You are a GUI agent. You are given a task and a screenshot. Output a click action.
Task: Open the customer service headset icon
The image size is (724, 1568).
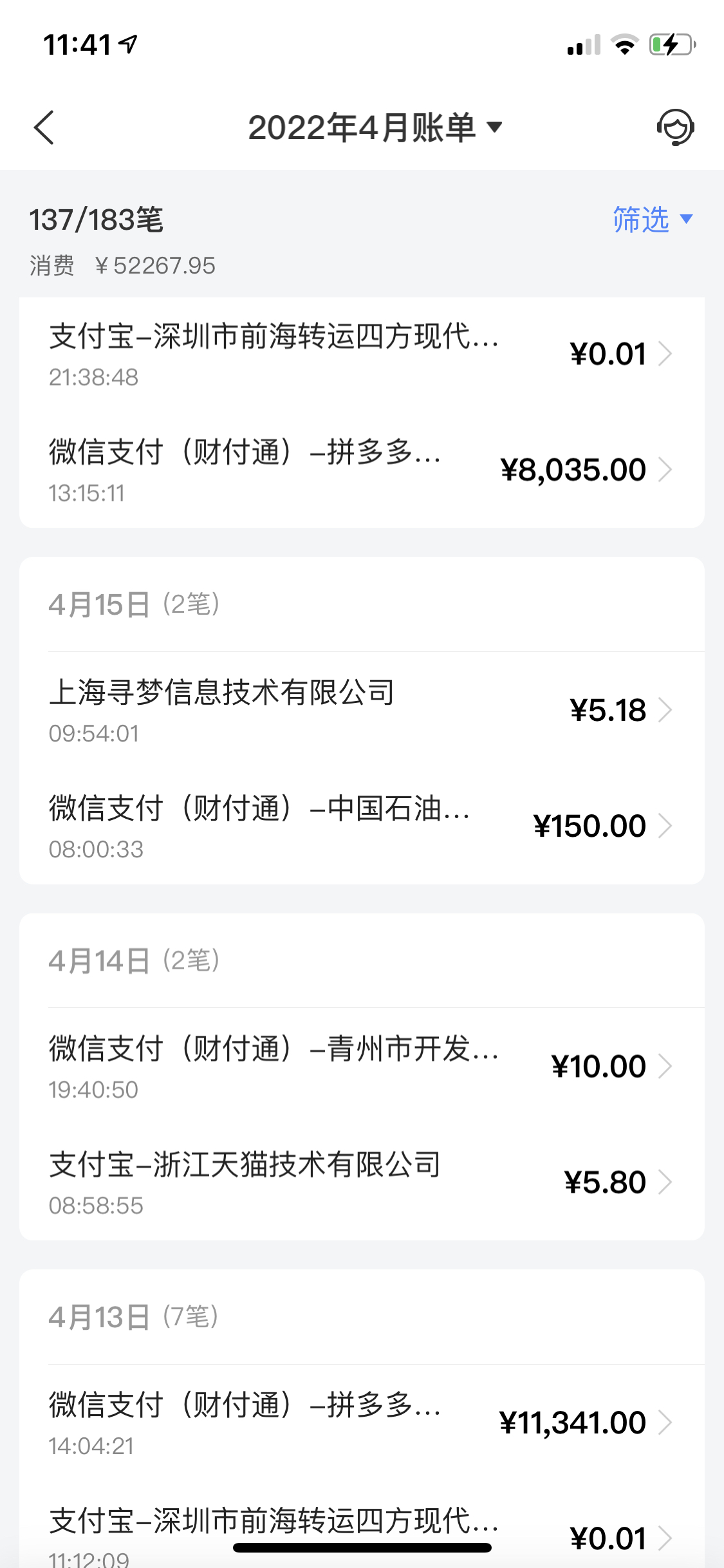tap(675, 127)
